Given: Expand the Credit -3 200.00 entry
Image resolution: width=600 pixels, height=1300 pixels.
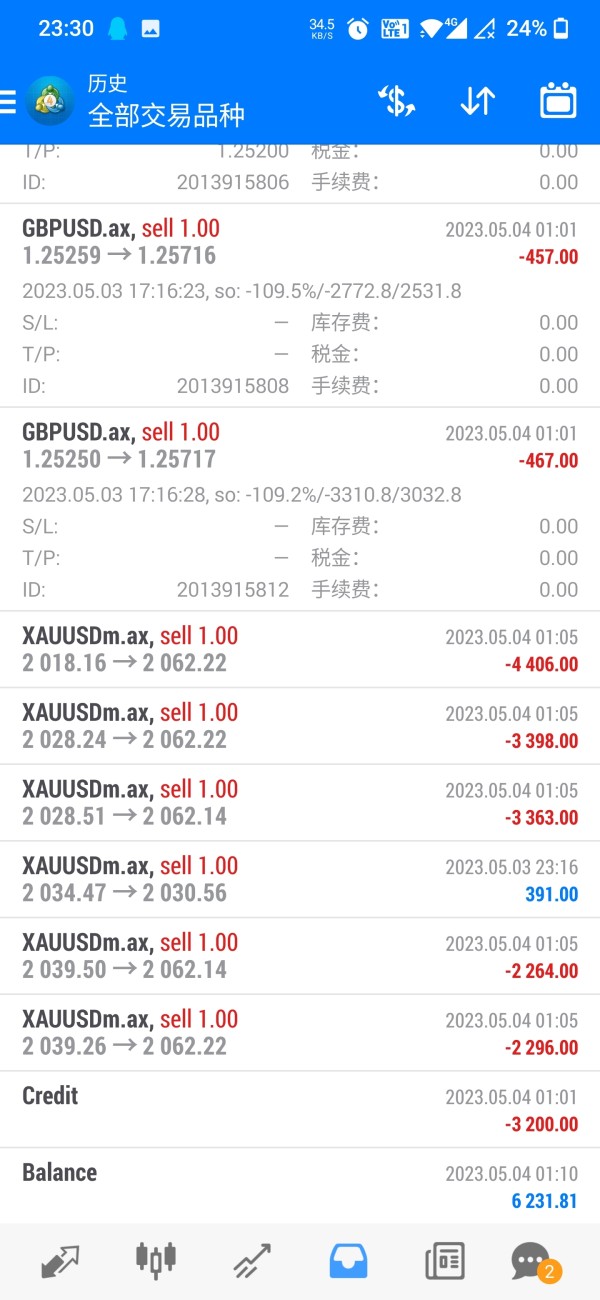Looking at the screenshot, I should point(300,1110).
